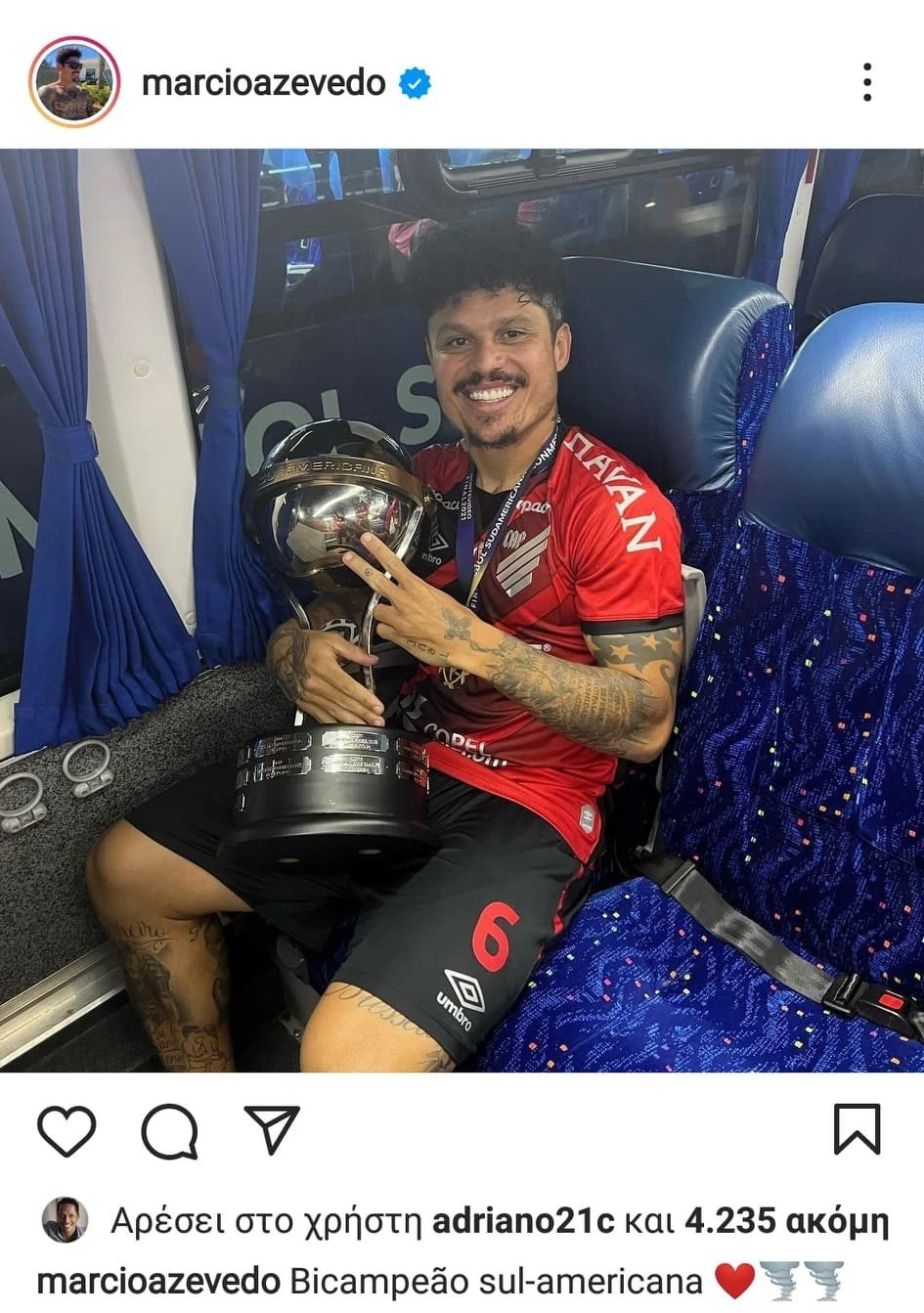924x1313 pixels.
Task: Like the post with heart icon
Action: pyautogui.click(x=66, y=1131)
